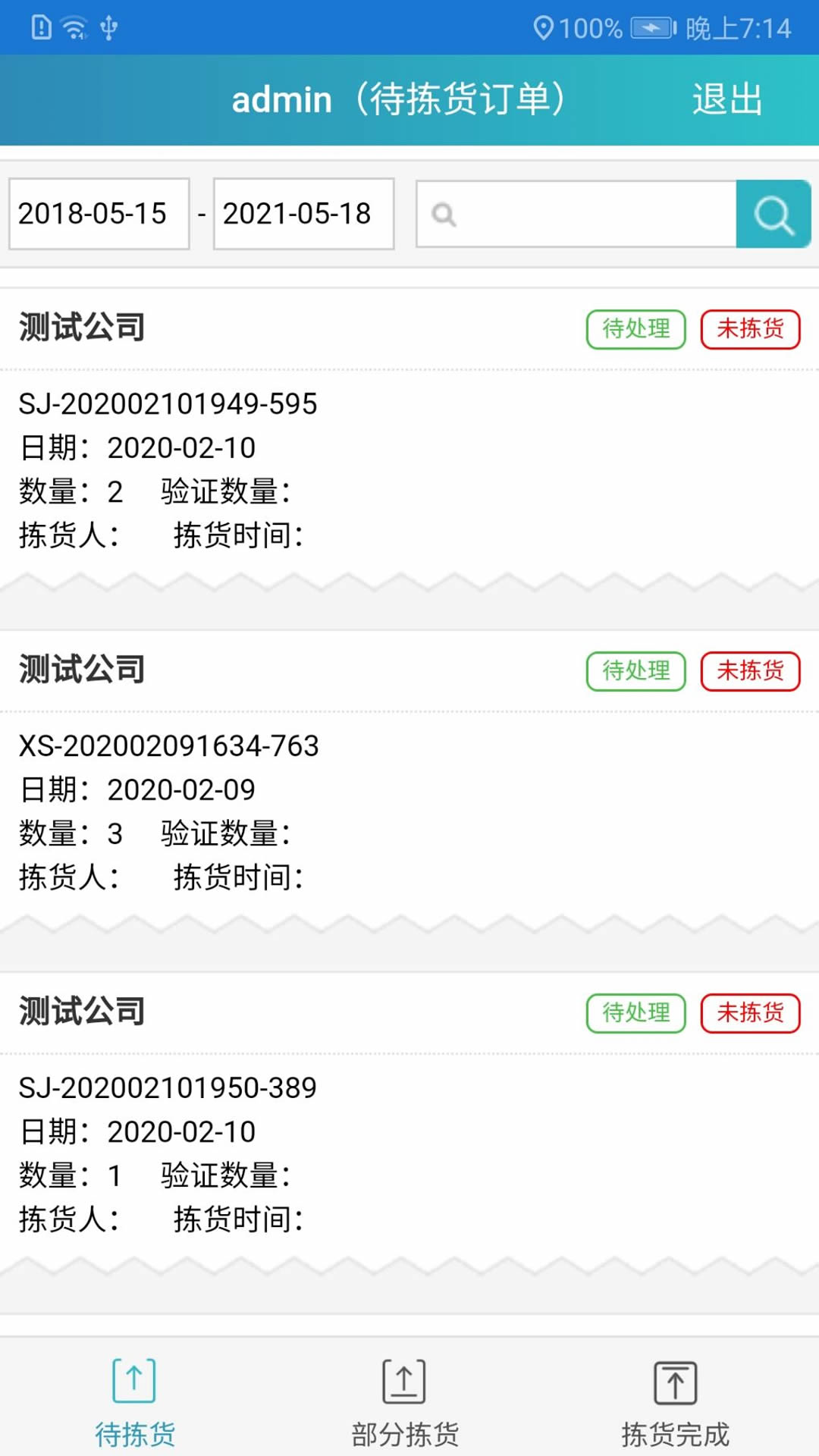Open the start date 2018-05-15 picker
The image size is (819, 1456).
(99, 214)
